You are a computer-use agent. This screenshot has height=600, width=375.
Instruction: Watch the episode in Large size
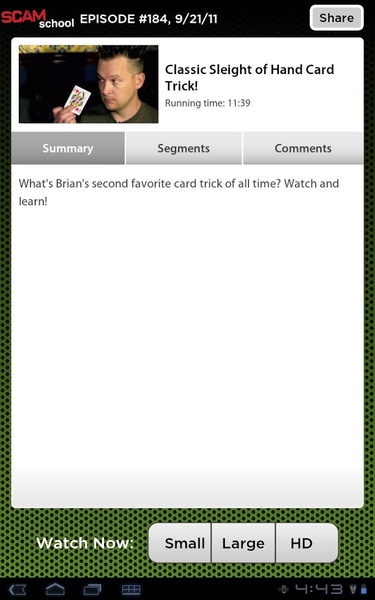click(x=243, y=543)
